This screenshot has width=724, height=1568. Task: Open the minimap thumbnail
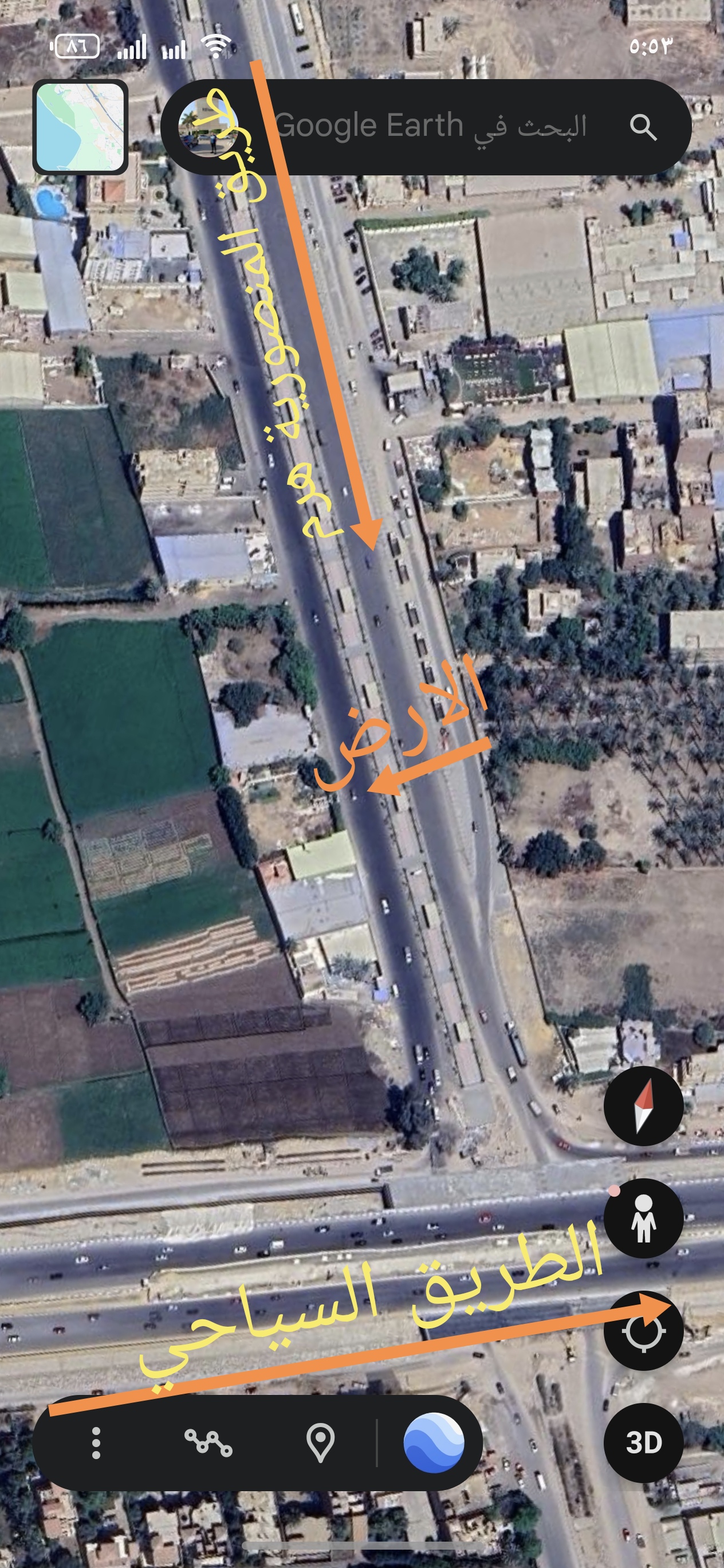[80, 127]
